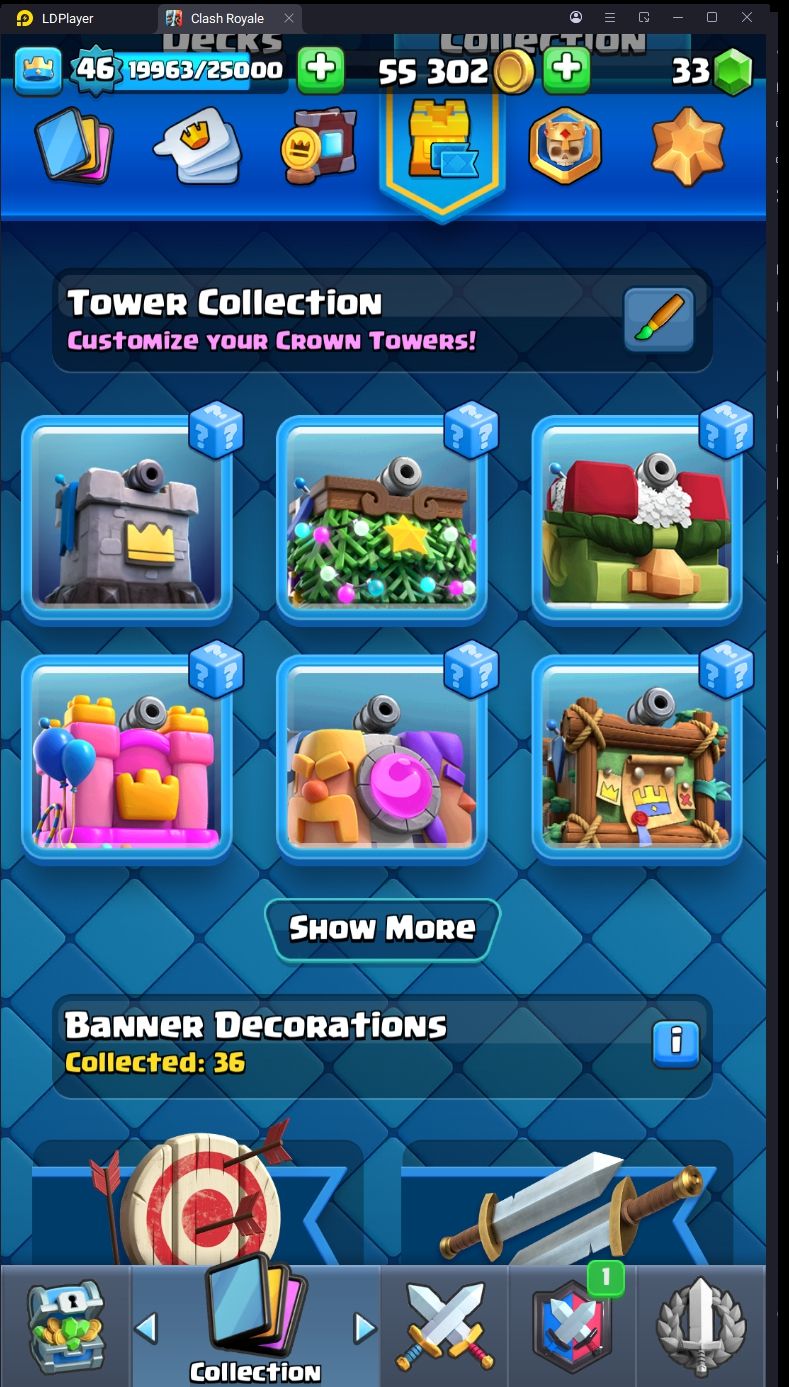Tap the green plus beside experience bar
789x1387 pixels.
pos(320,69)
